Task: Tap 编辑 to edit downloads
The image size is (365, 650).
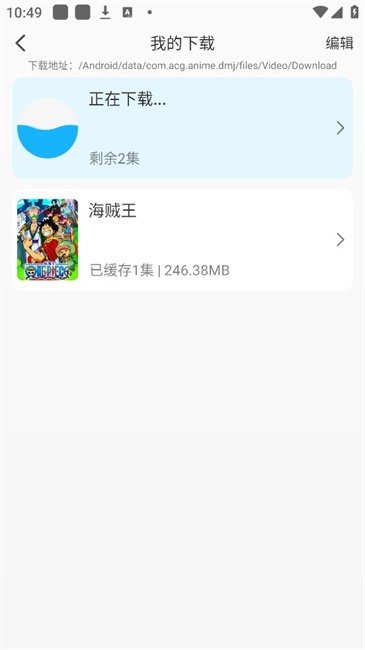Action: [x=339, y=43]
